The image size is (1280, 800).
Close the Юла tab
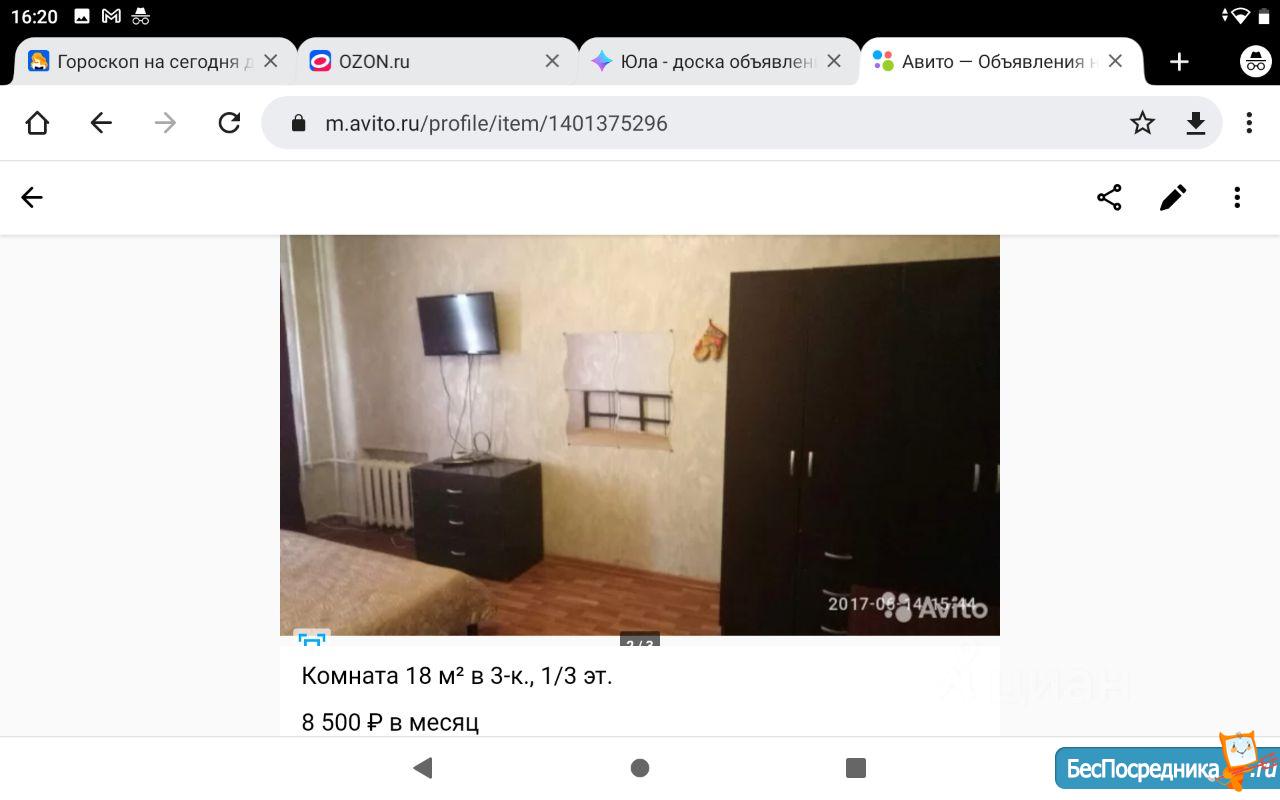tap(834, 62)
